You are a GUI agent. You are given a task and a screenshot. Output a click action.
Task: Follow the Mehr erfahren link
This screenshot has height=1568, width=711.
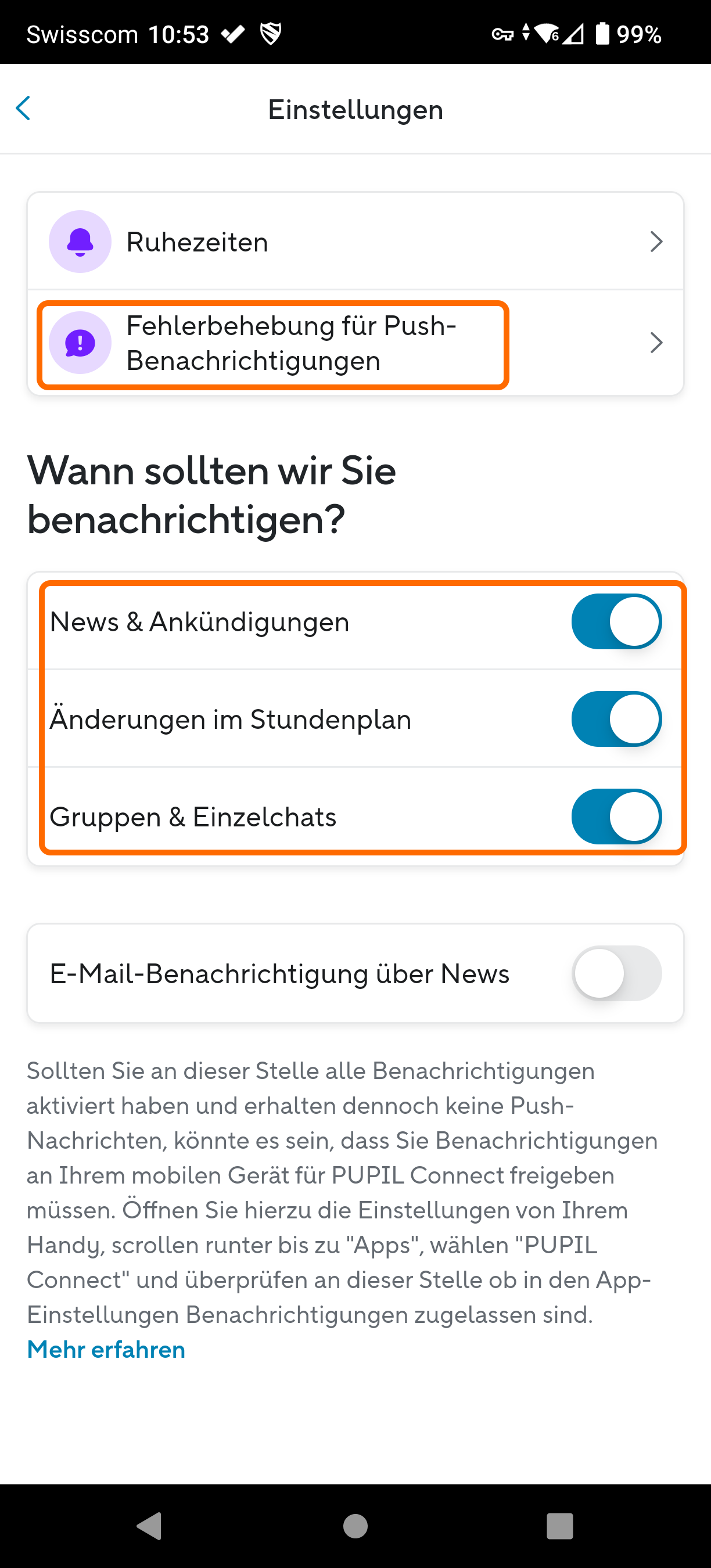[x=106, y=1350]
